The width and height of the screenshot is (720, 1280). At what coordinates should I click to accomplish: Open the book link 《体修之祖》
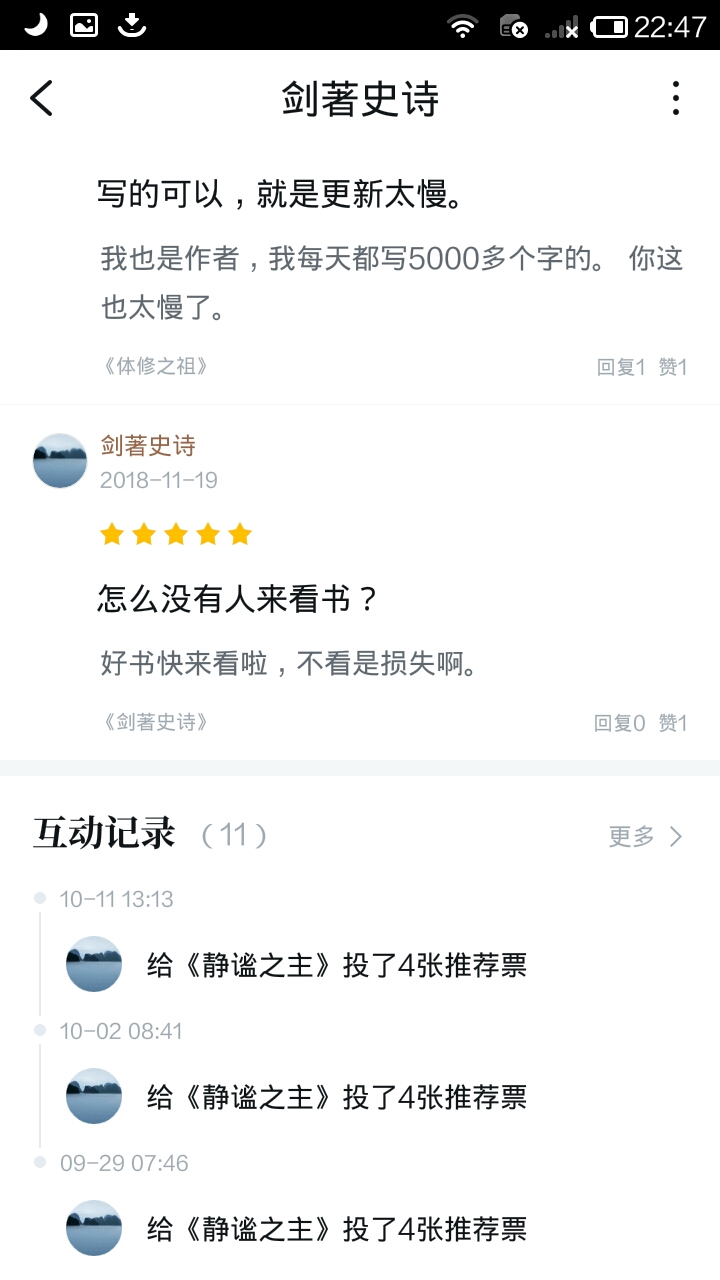coord(156,366)
